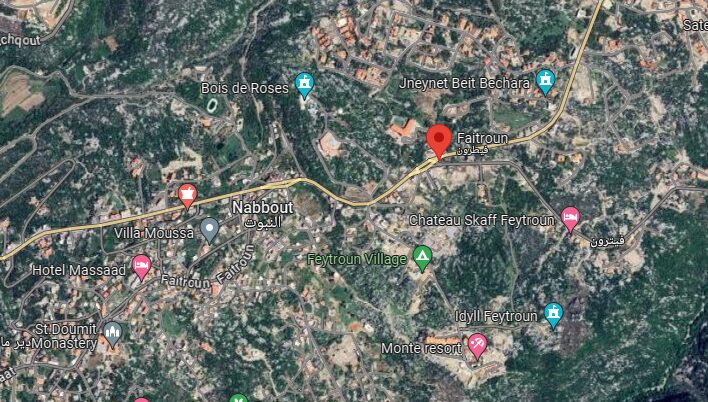This screenshot has height=402, width=708.
Task: Tap the shop marker above Nabbout
Action: 187,194
